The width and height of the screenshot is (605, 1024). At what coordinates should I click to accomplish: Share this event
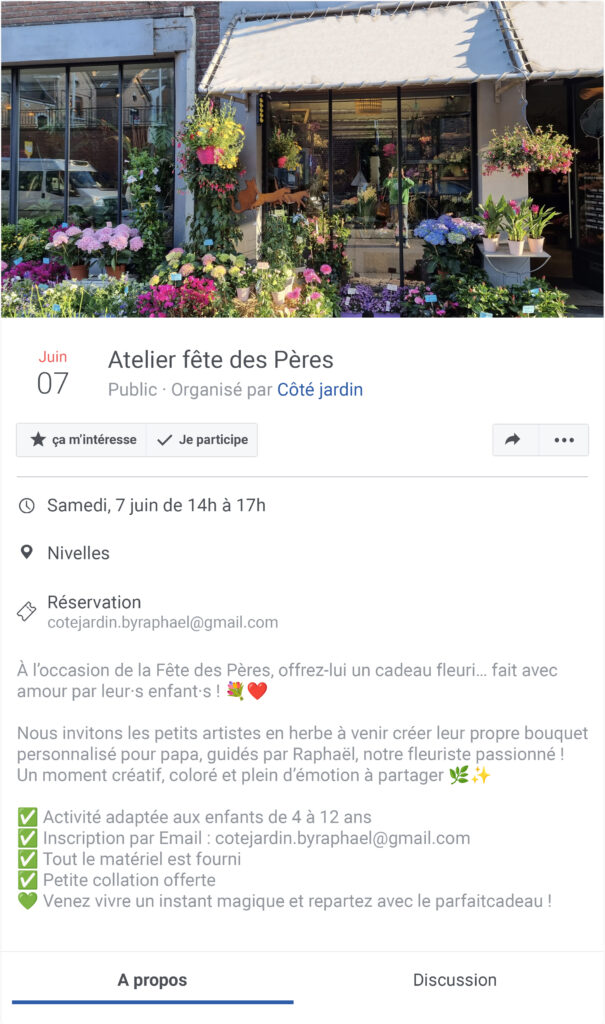pos(515,440)
